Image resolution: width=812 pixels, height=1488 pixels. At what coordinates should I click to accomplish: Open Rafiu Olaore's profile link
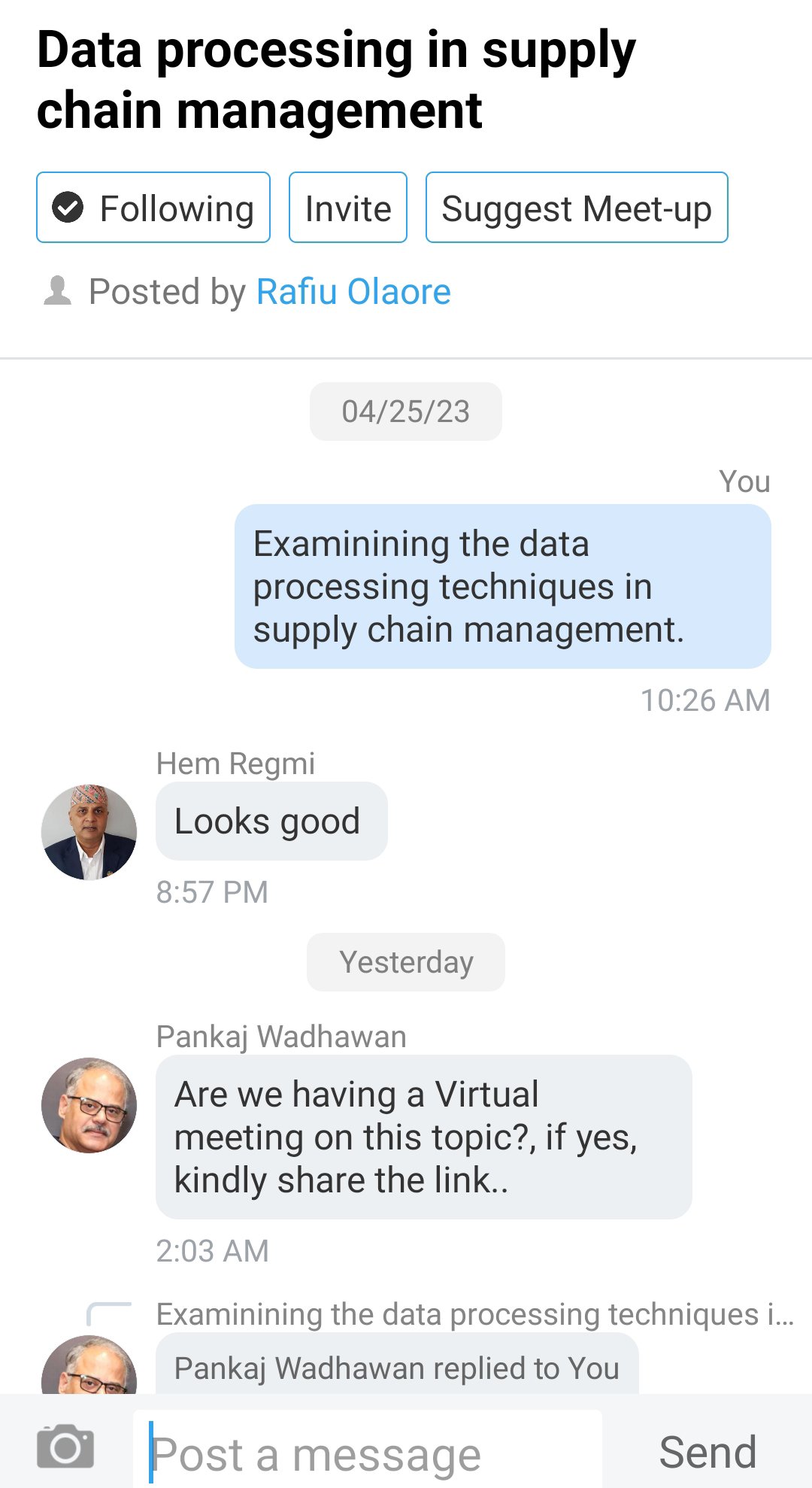353,292
